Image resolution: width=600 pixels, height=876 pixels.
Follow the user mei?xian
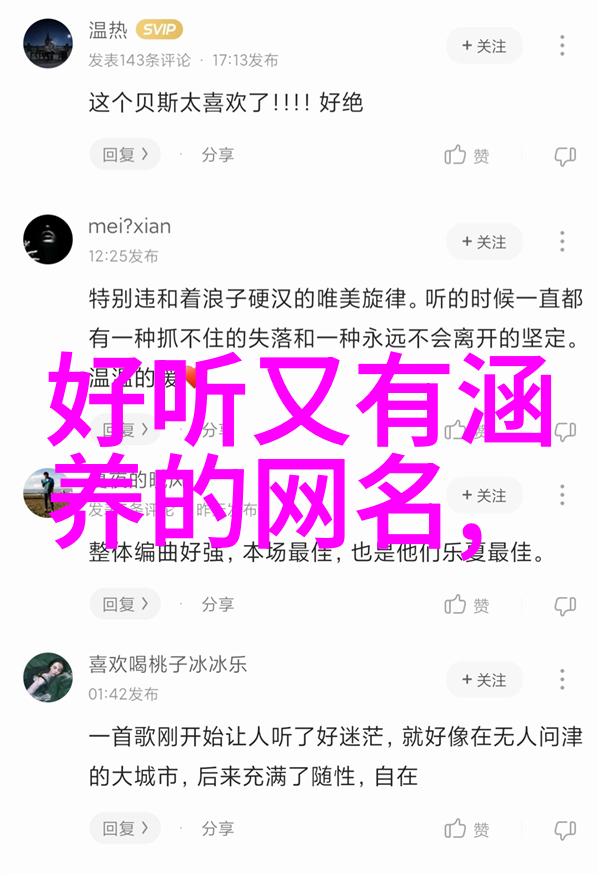pos(484,242)
